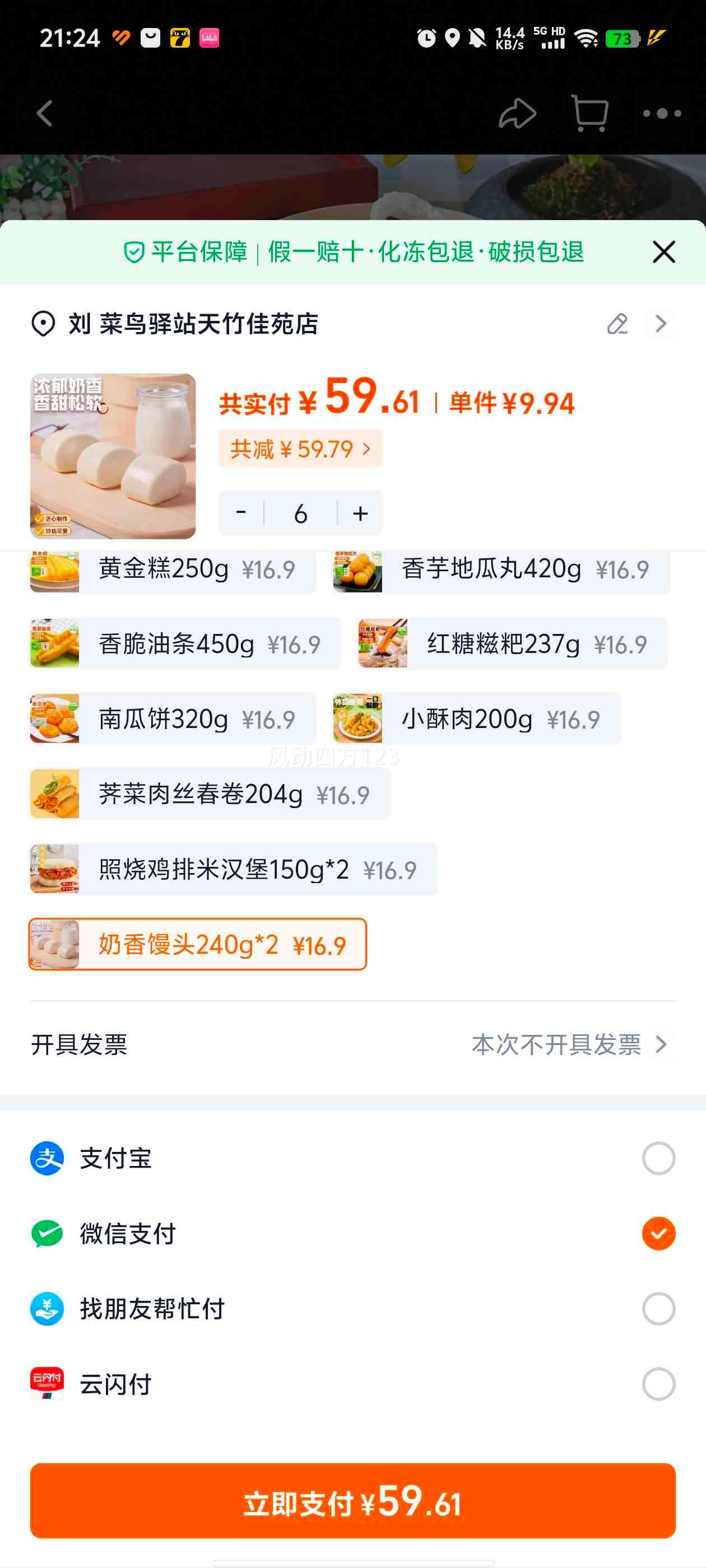Choose the 南瓜饼320g option
The height and width of the screenshot is (1568, 706).
(173, 719)
